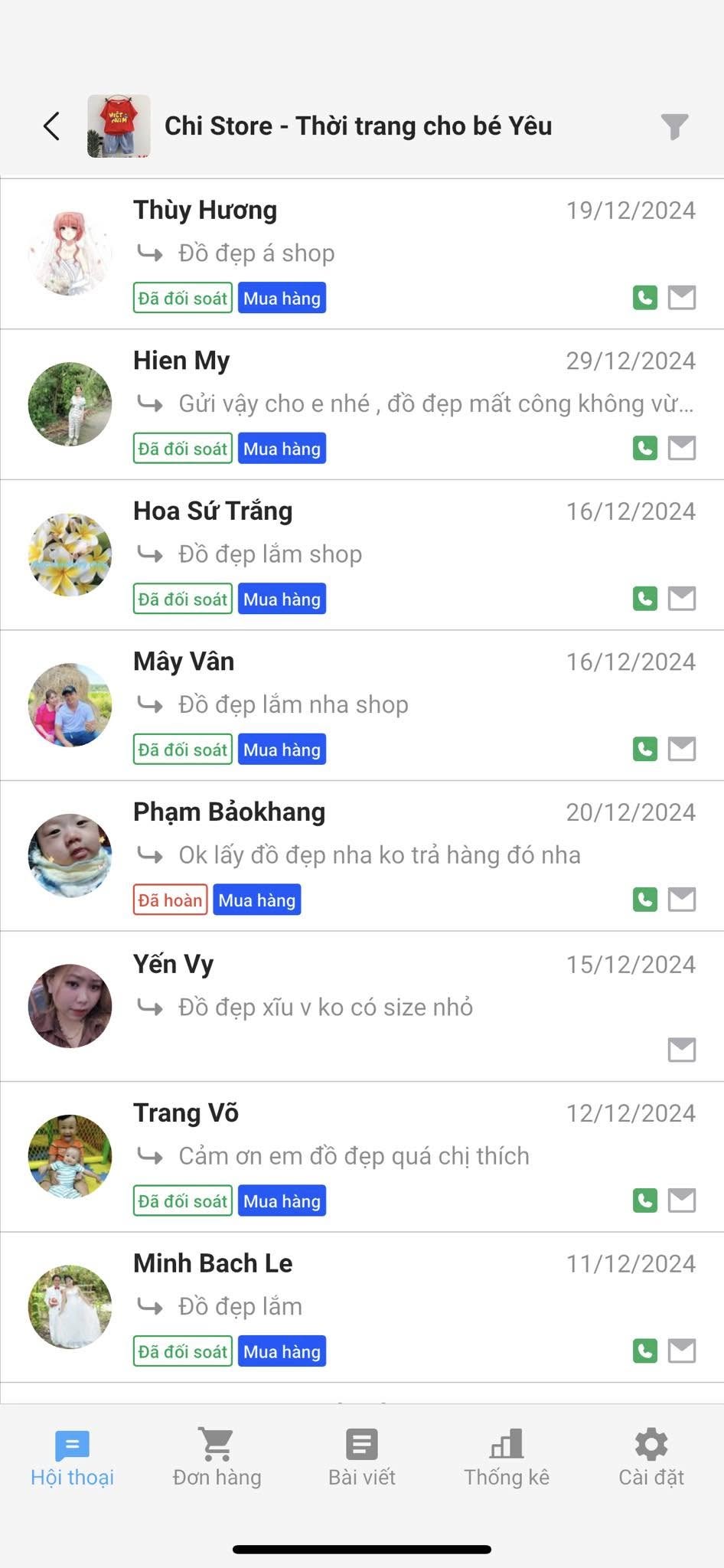This screenshot has width=724, height=1568.
Task: Tap the Đã hoàn tag on Phạm Bảokhang
Action: tap(170, 900)
